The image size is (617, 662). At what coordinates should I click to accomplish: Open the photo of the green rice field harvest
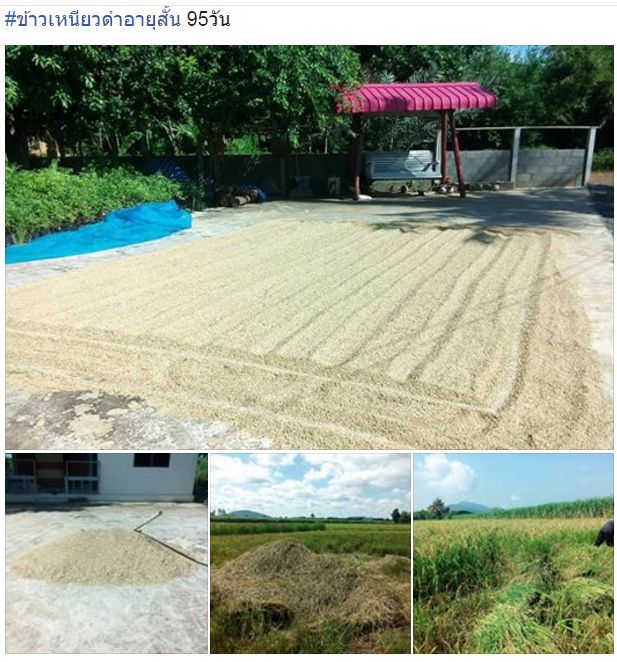click(x=513, y=553)
